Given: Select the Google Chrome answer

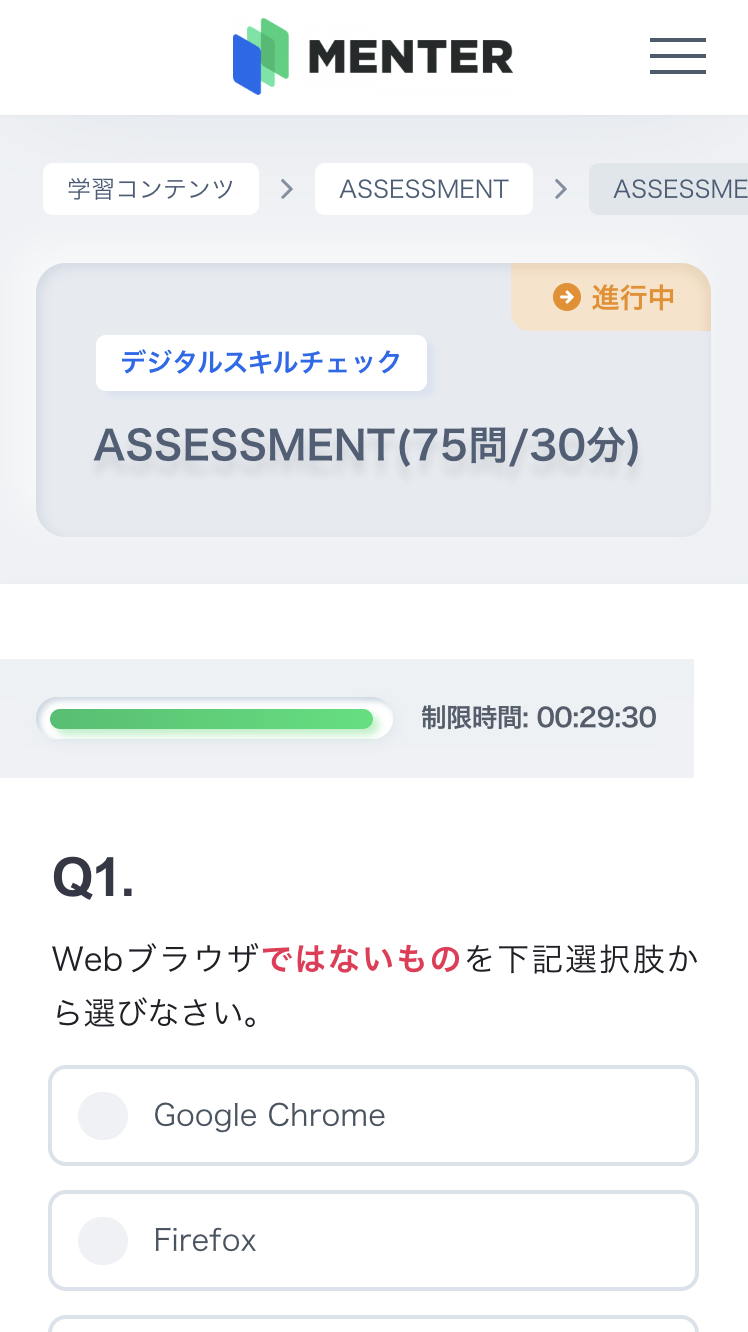Looking at the screenshot, I should [x=373, y=1115].
